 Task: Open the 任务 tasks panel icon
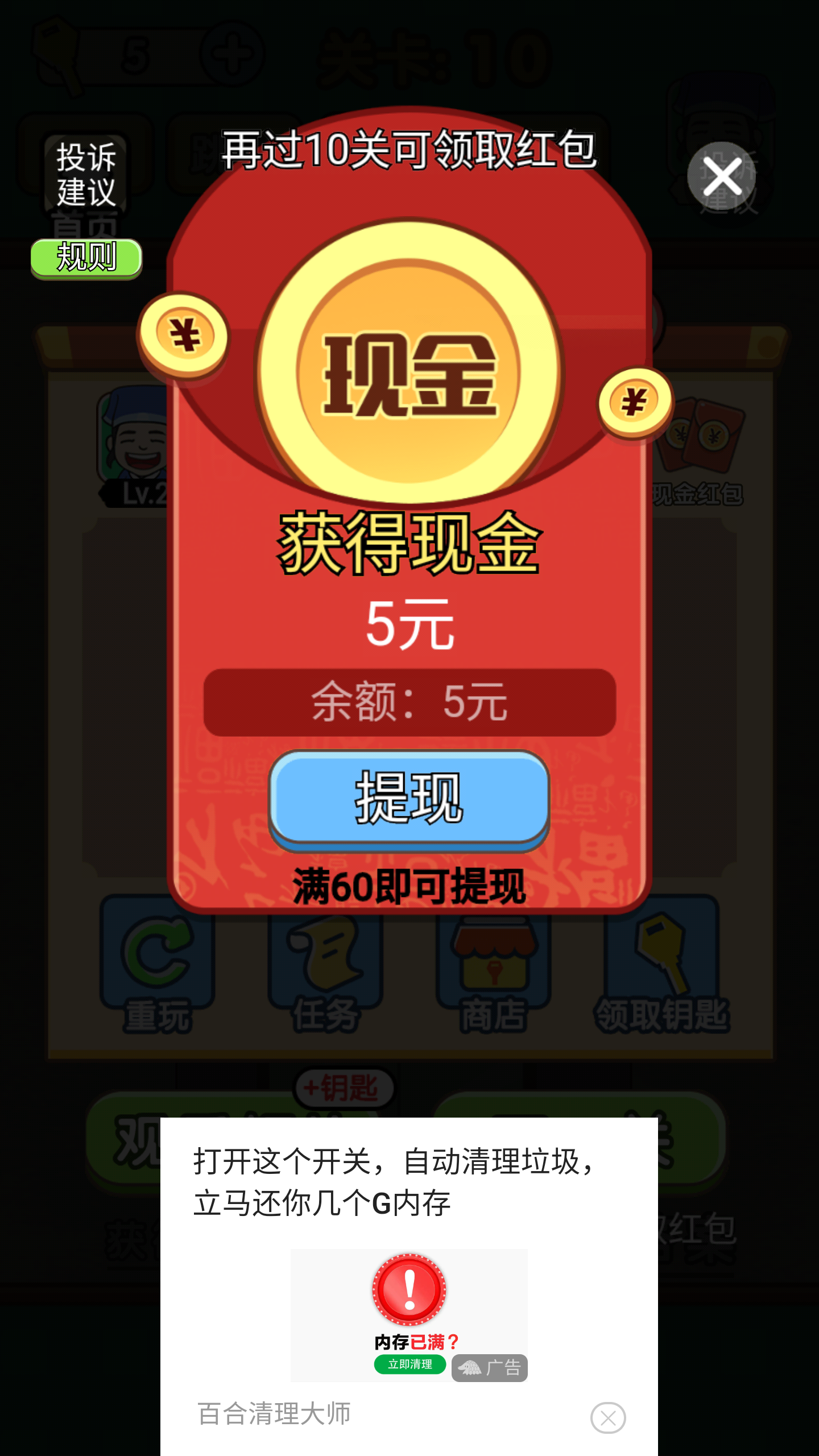point(326,961)
